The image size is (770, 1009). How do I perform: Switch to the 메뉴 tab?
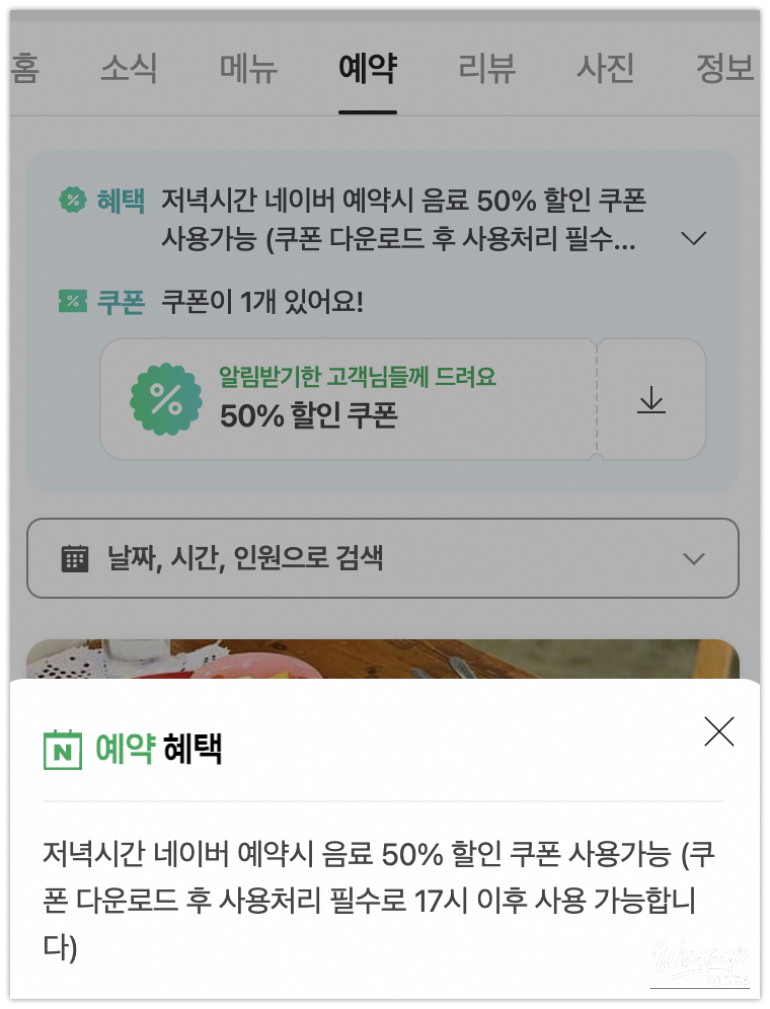(248, 70)
